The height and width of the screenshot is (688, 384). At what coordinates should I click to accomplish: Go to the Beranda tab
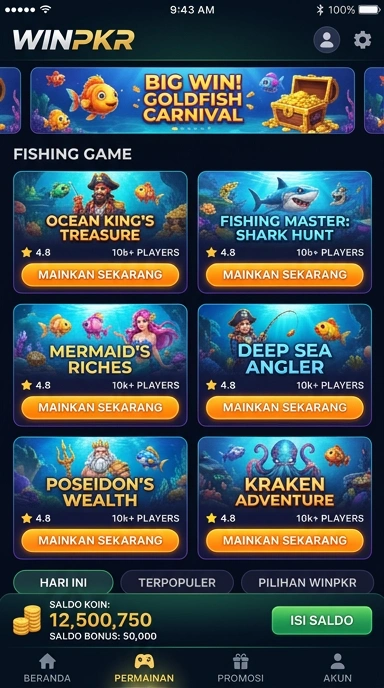point(47,668)
